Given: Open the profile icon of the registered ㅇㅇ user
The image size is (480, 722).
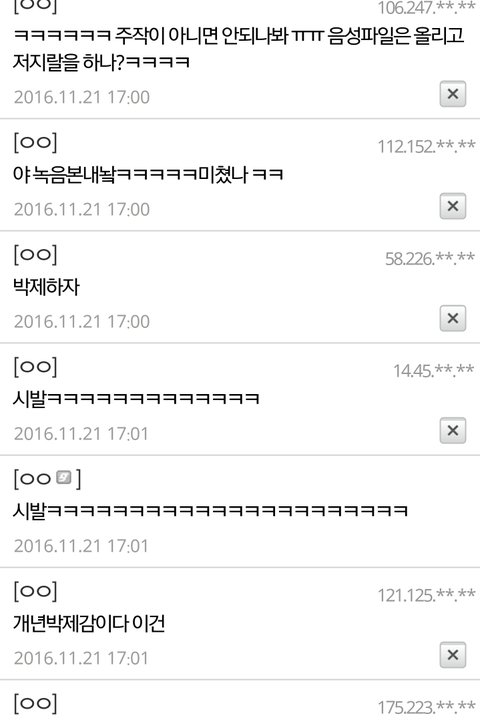Looking at the screenshot, I should 64,477.
